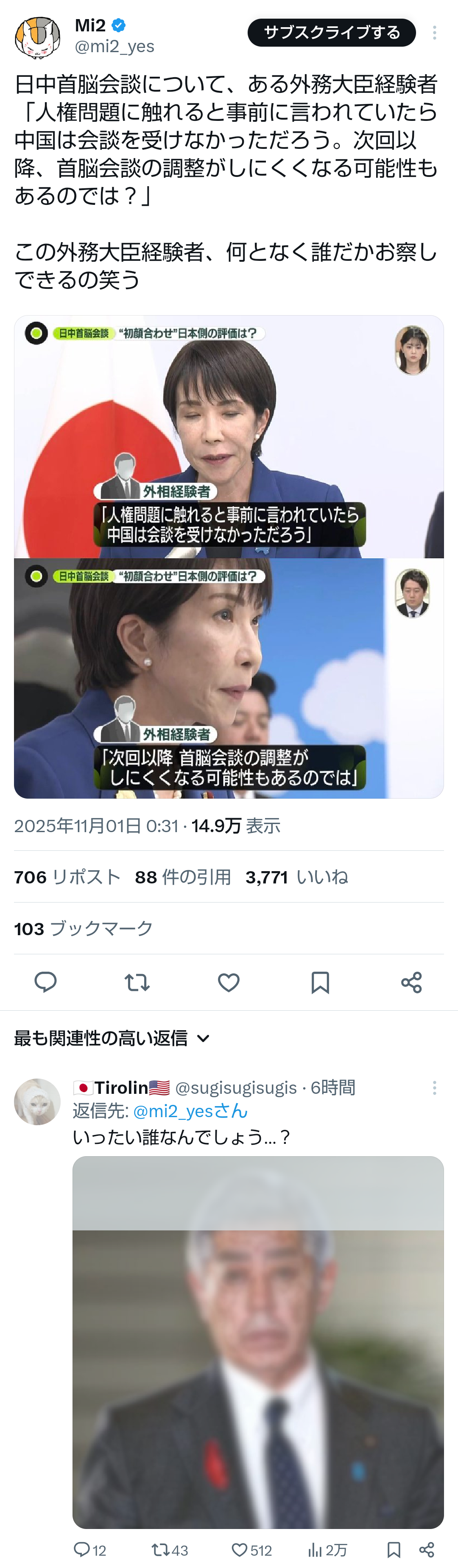Share Mi2's post

pyautogui.click(x=411, y=982)
